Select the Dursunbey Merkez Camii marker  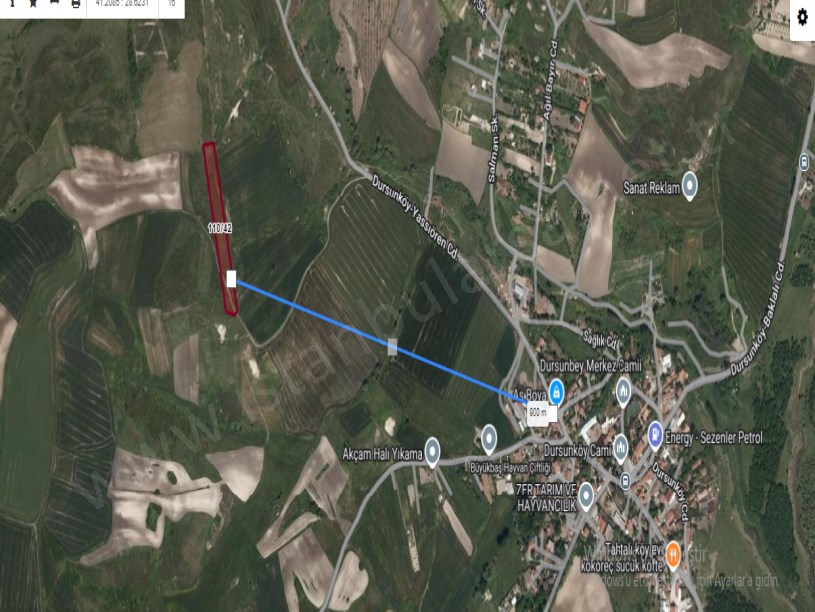tap(624, 389)
